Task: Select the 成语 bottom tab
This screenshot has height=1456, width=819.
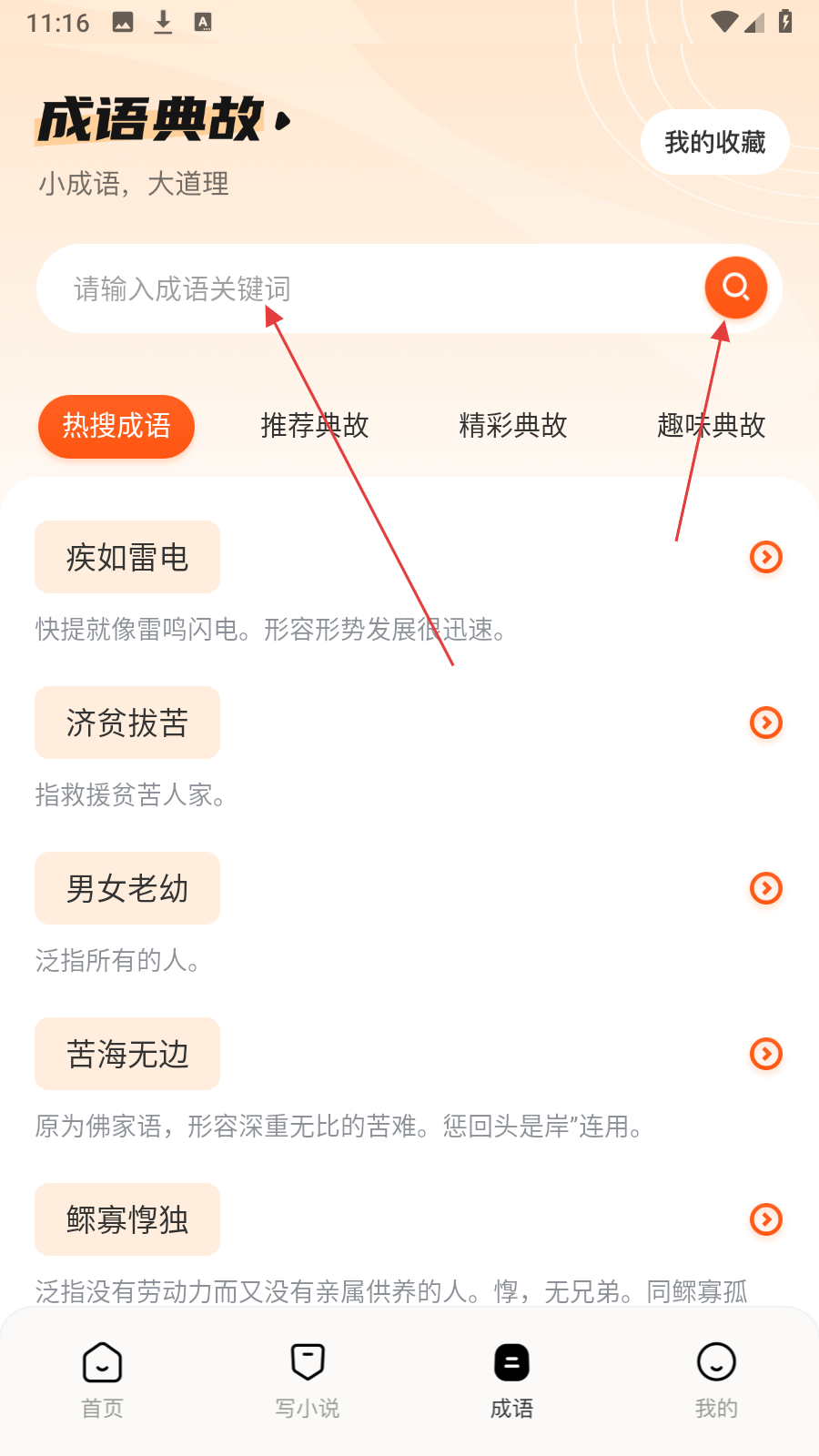Action: coord(511,1380)
